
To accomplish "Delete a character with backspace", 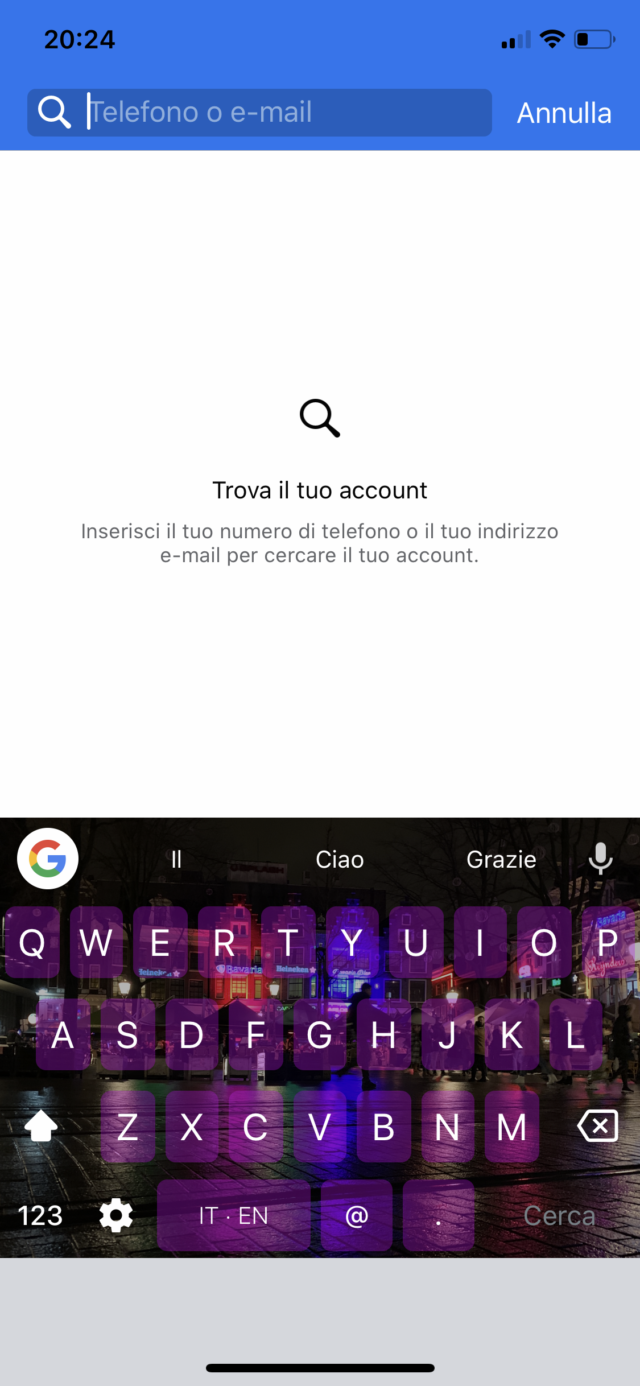I will pos(597,1127).
